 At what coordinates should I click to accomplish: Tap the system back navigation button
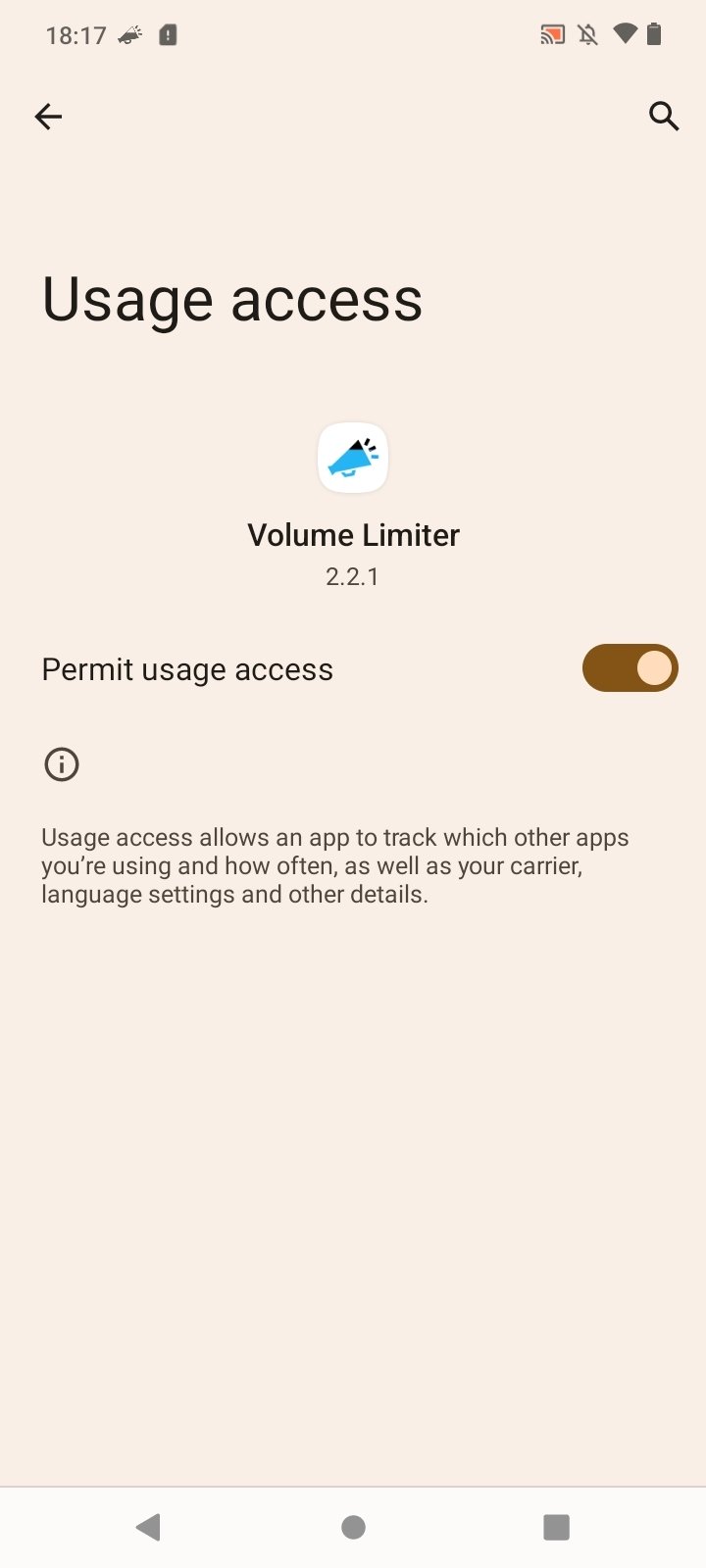(148, 1527)
